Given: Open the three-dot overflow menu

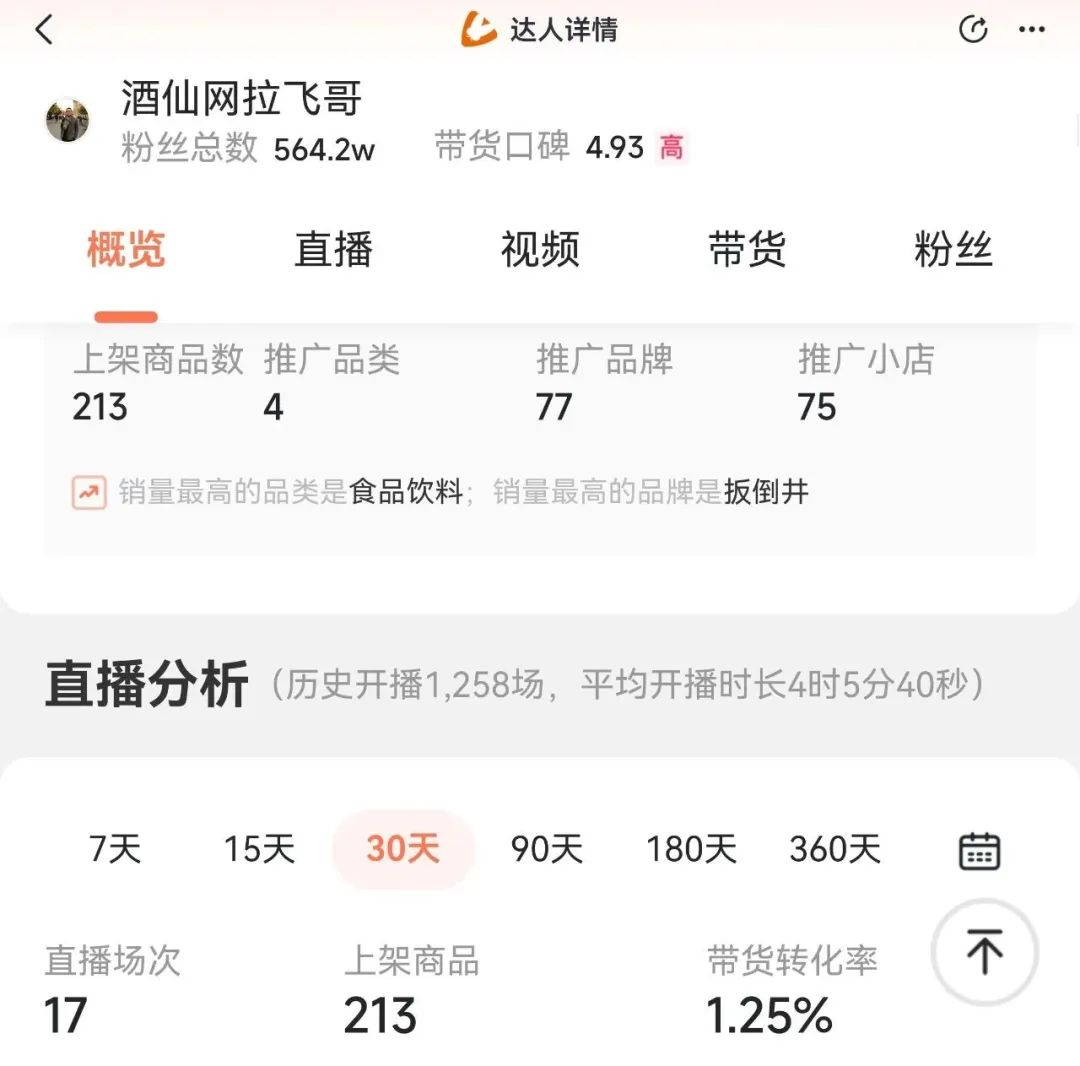Looking at the screenshot, I should point(1032,30).
